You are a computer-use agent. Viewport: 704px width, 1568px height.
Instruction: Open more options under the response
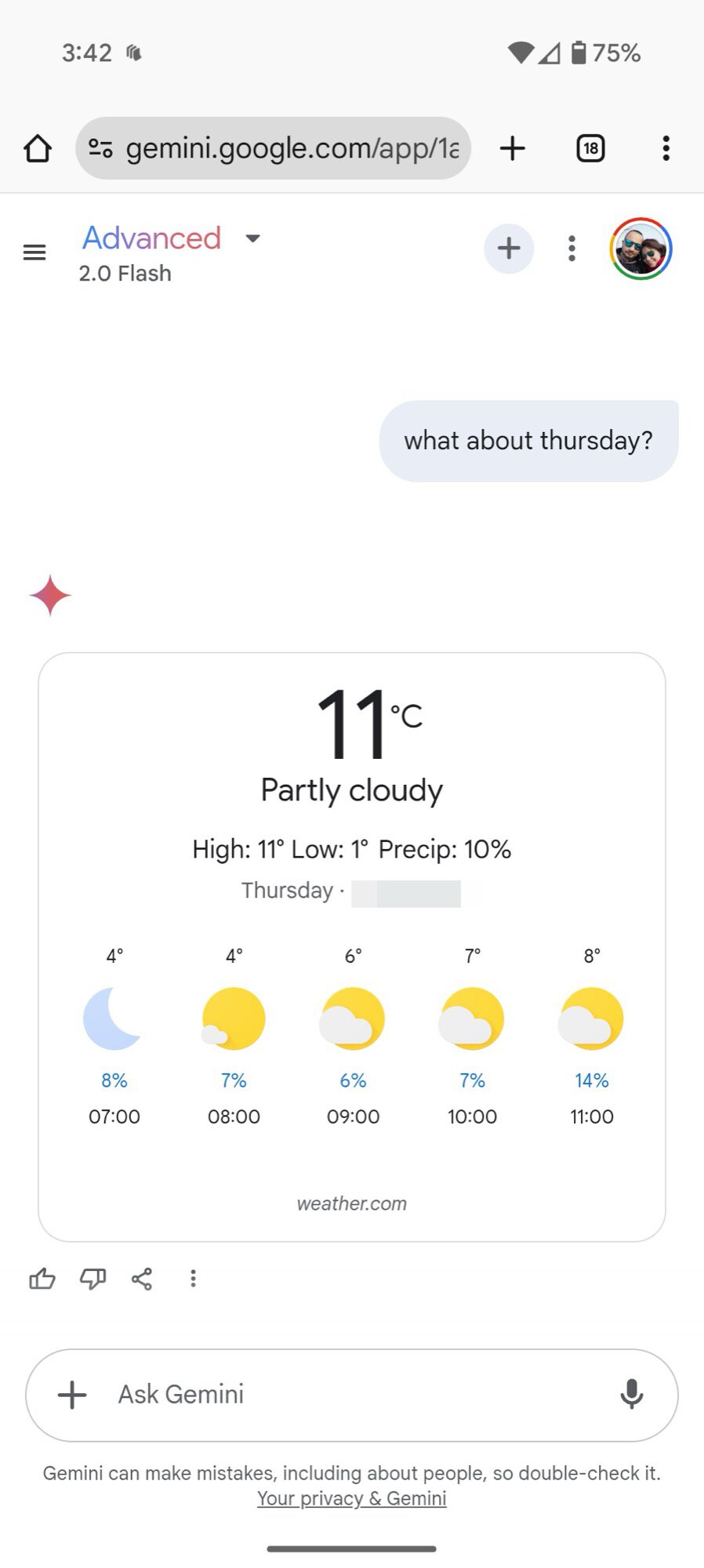pos(193,1279)
